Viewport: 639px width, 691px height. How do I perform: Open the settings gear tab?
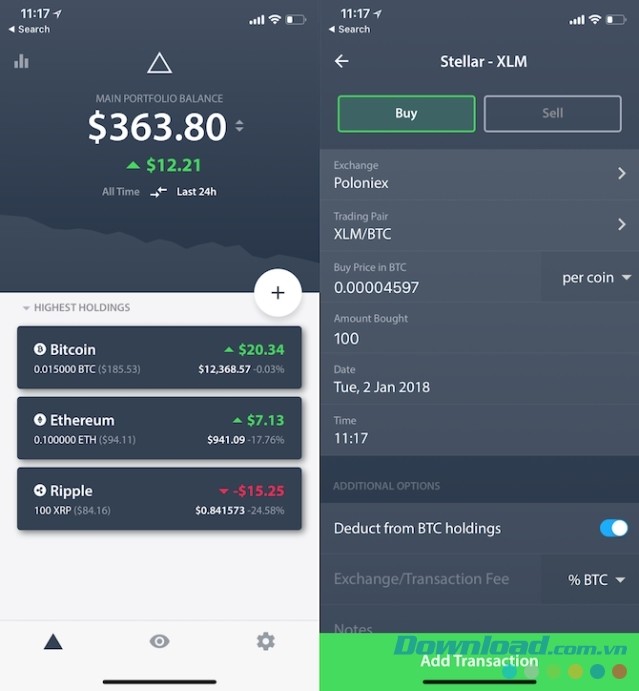point(265,642)
